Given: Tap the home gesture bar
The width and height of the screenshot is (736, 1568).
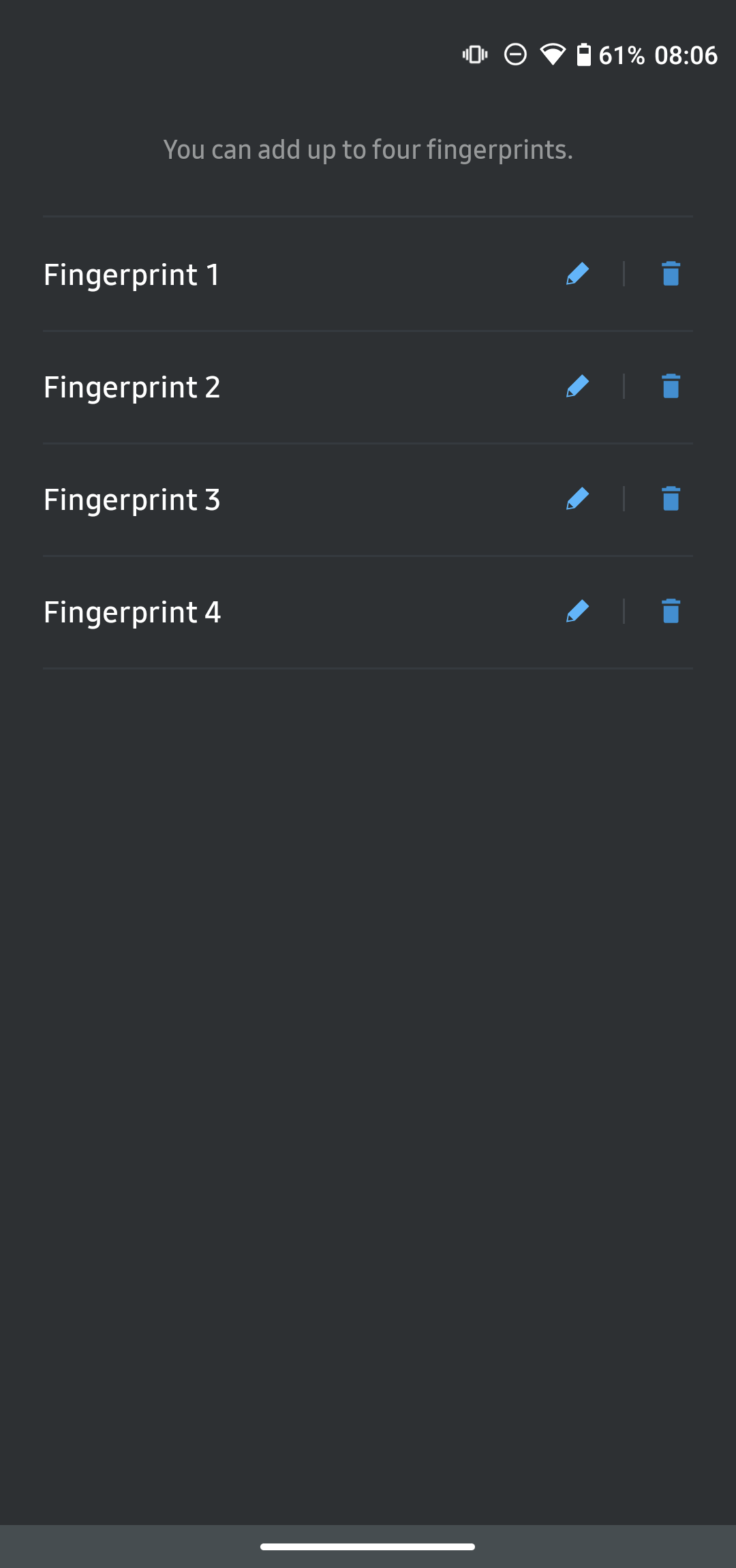Looking at the screenshot, I should [x=368, y=1546].
